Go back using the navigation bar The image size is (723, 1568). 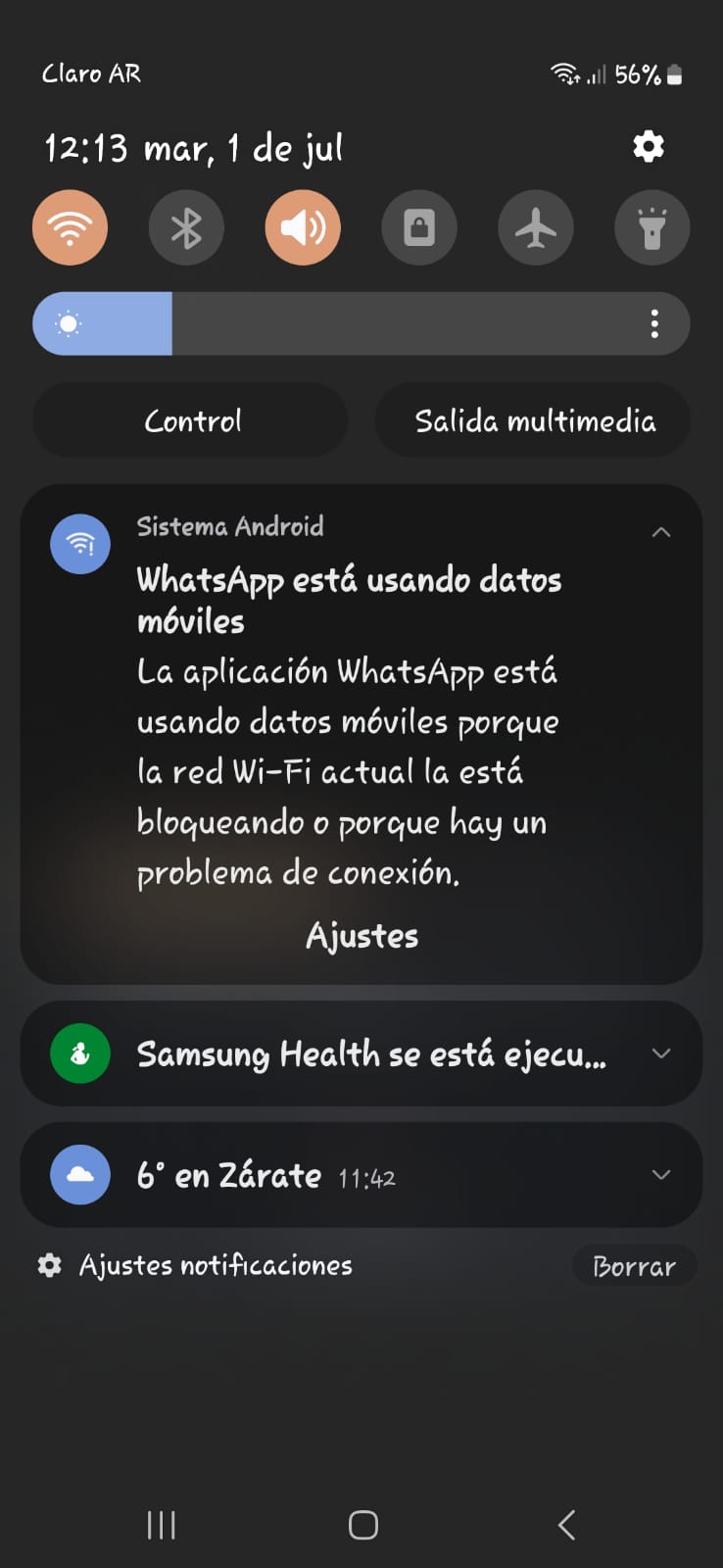point(566,1525)
